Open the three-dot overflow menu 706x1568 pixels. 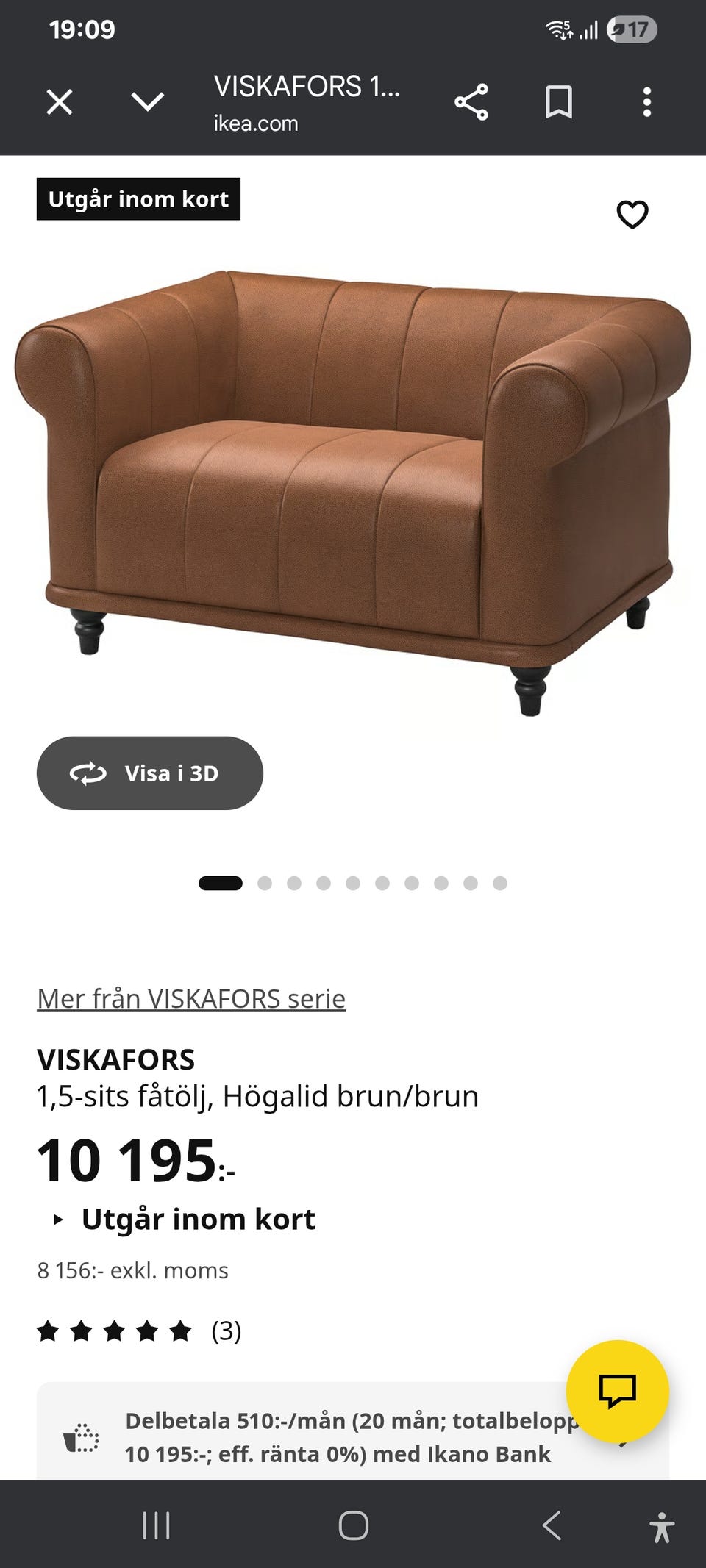click(646, 103)
